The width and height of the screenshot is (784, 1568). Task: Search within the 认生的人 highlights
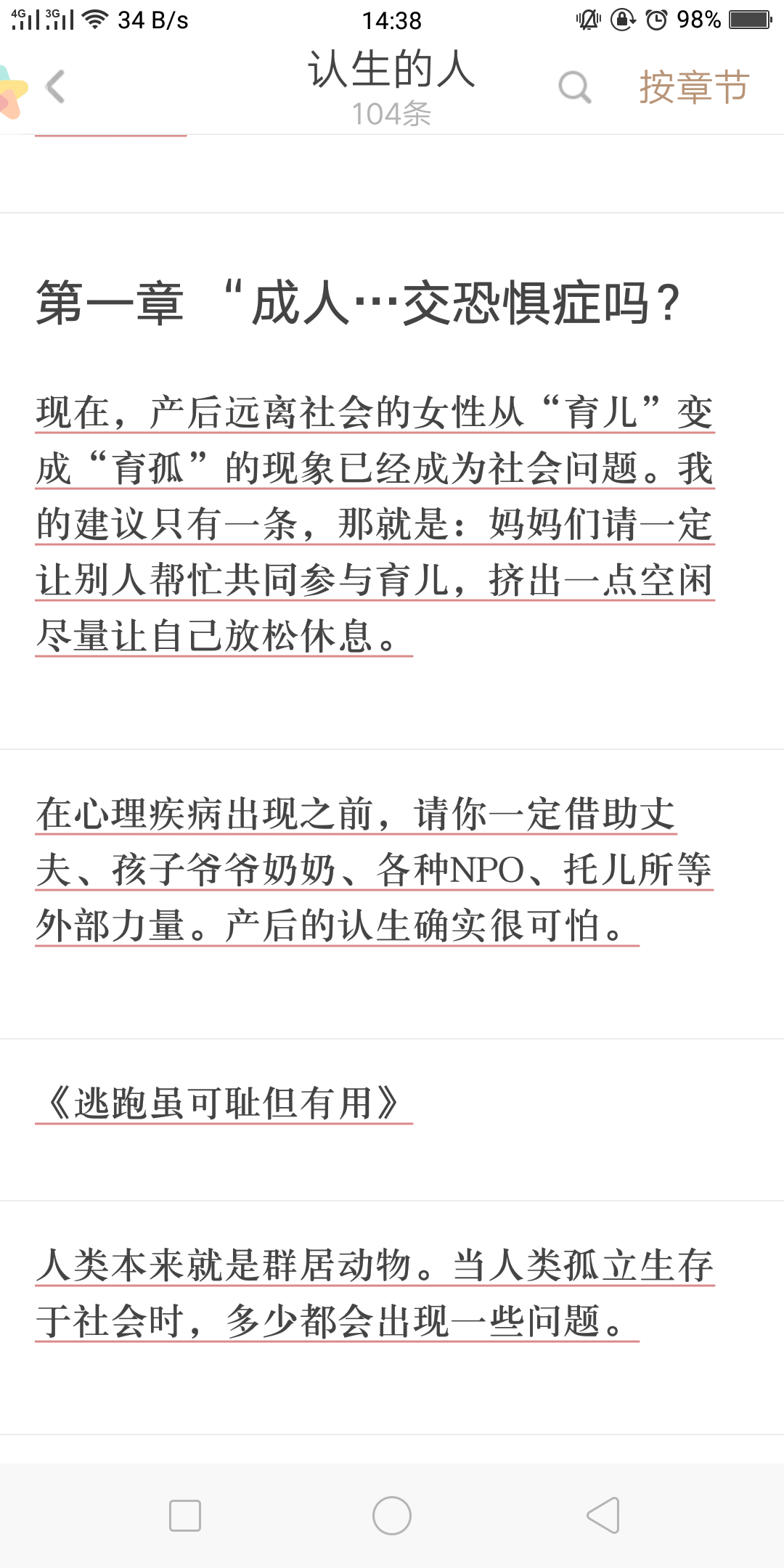click(x=575, y=87)
